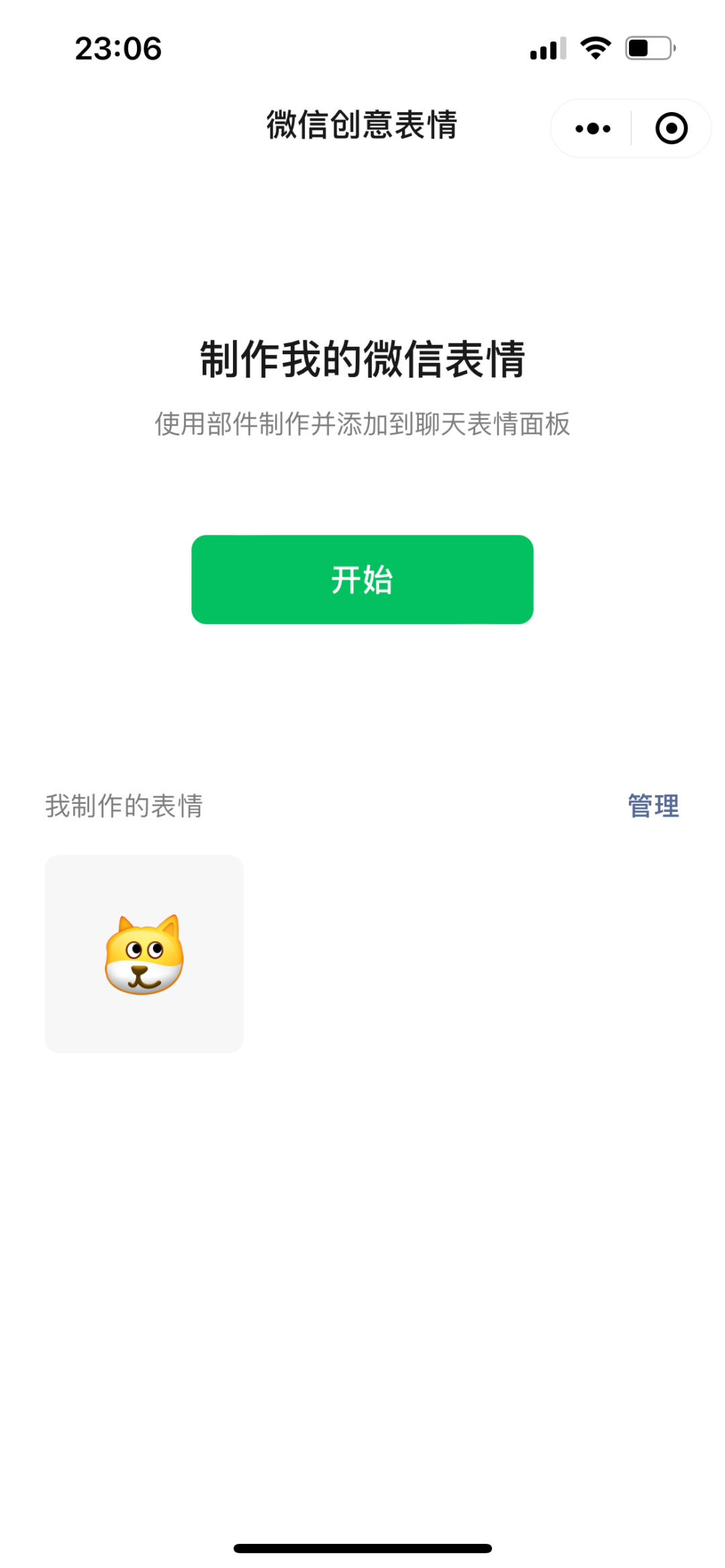Screen dimensions: 725x1568
Task: Tap the clock showing 23:06
Action: pos(118,48)
